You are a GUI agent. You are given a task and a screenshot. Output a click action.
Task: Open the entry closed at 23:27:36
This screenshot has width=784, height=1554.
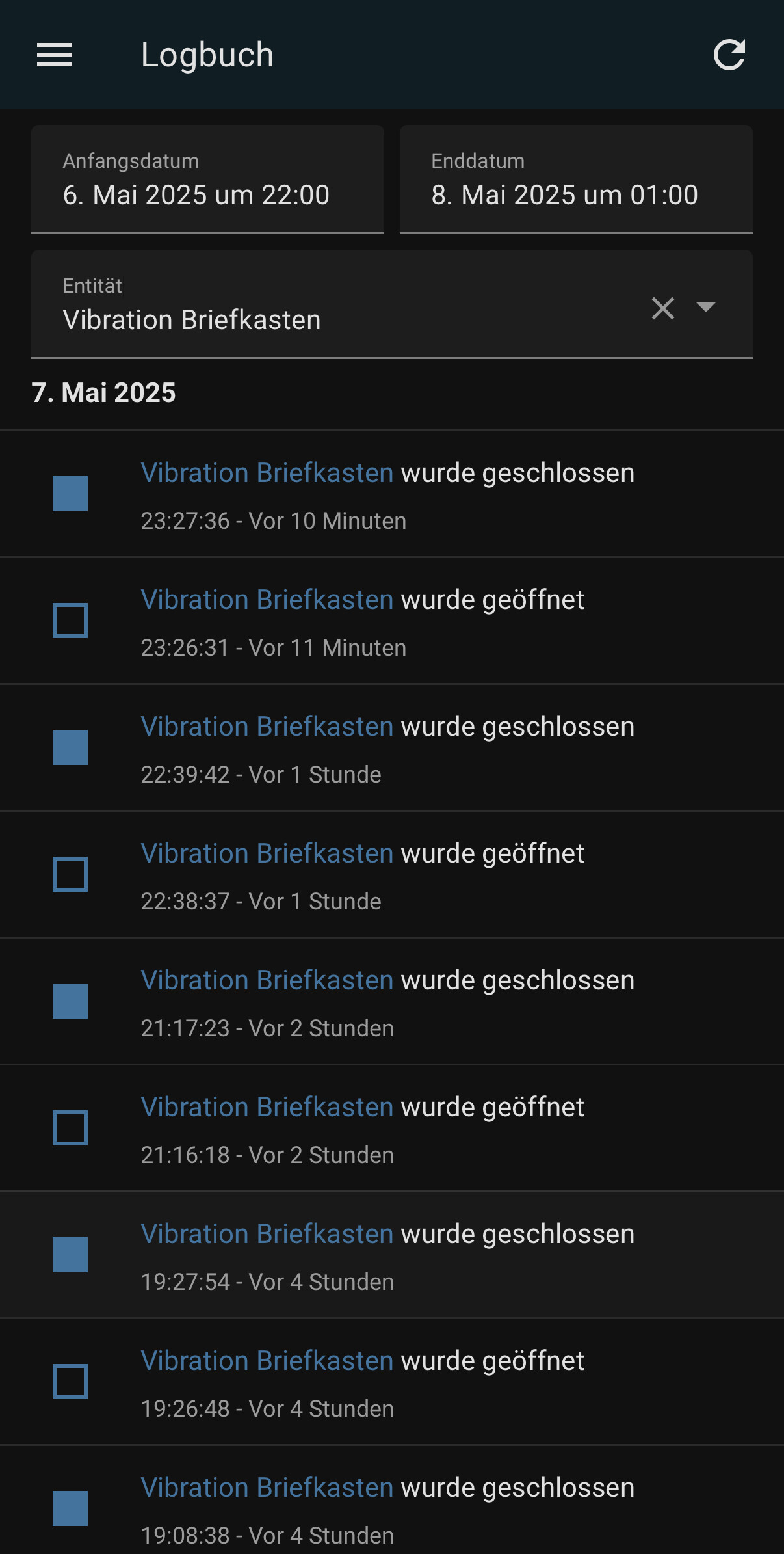(x=392, y=494)
